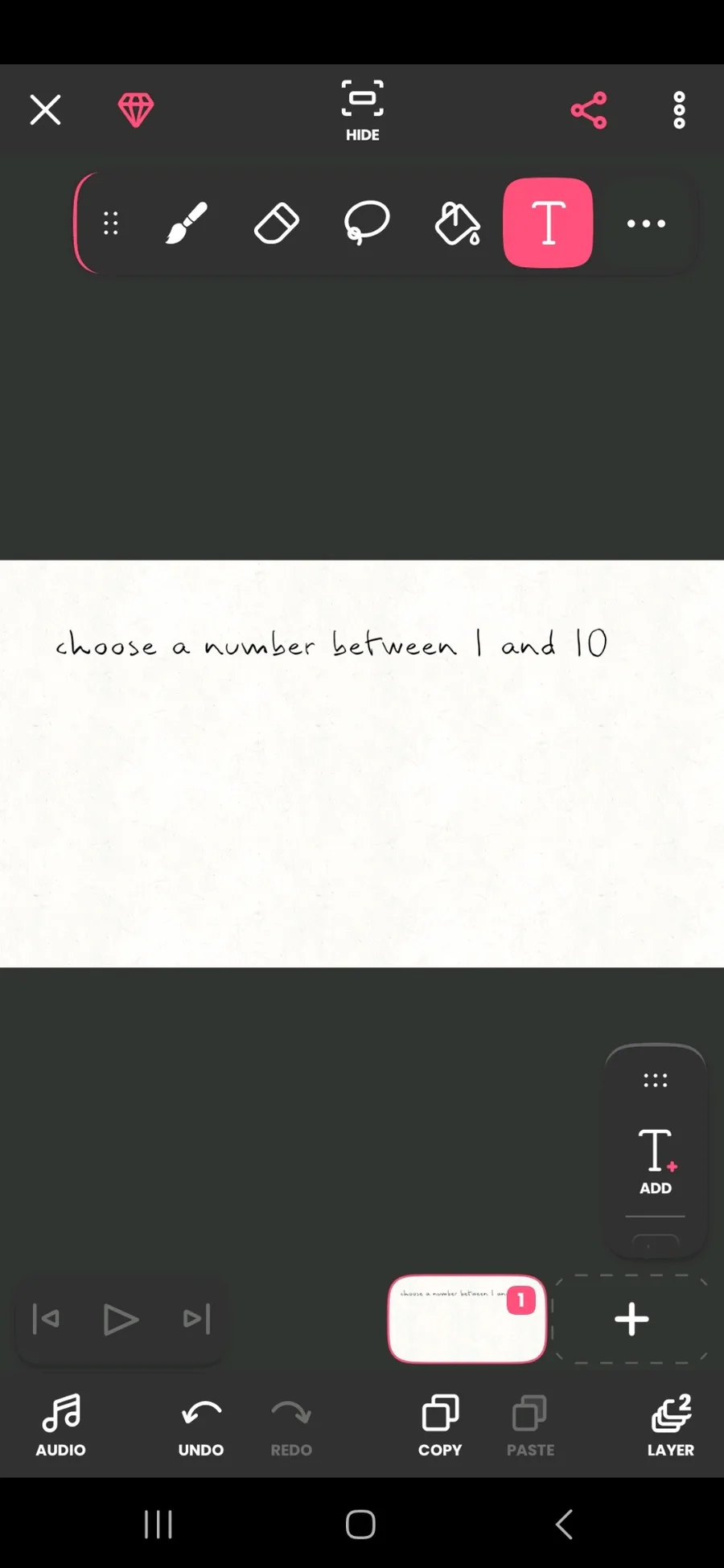
Task: Open the AUDIO options
Action: click(60, 1426)
